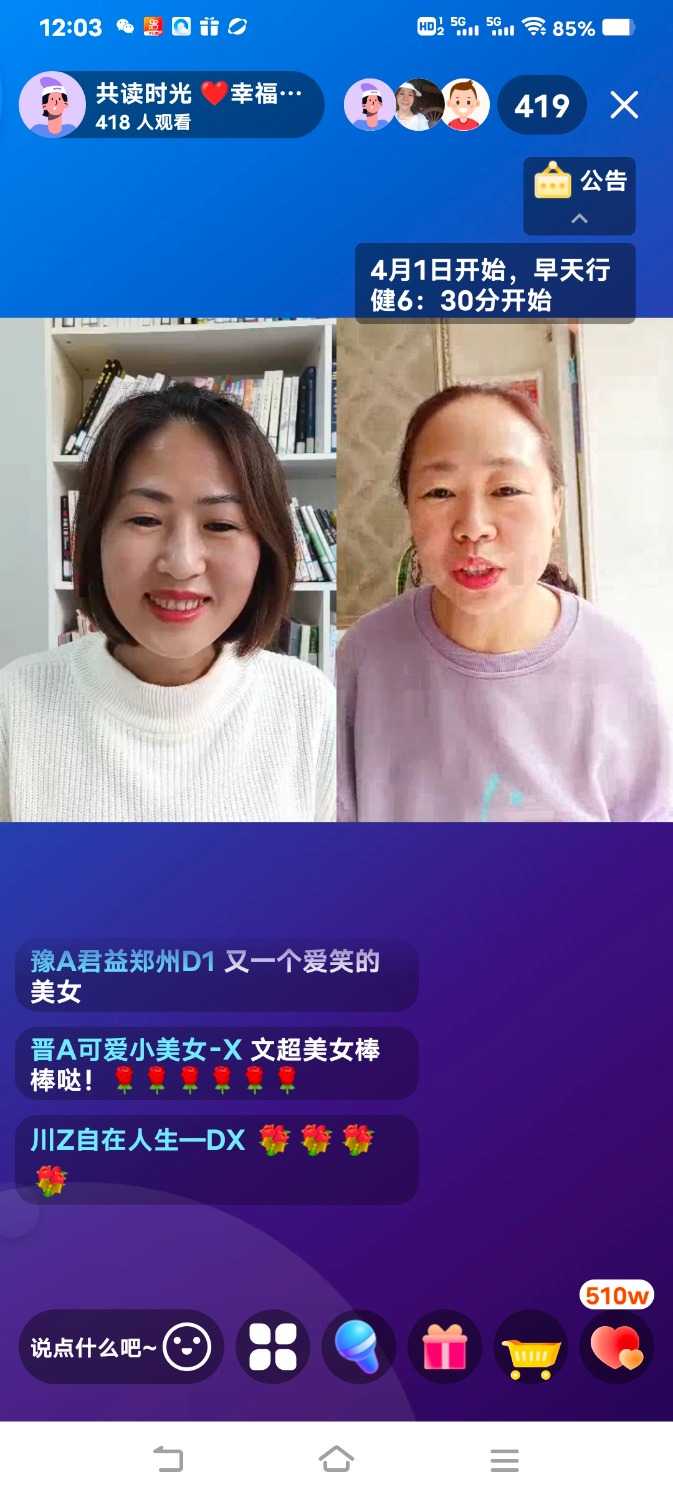673x1500 pixels.
Task: Open host profile 共读时光
Action: tap(52, 105)
